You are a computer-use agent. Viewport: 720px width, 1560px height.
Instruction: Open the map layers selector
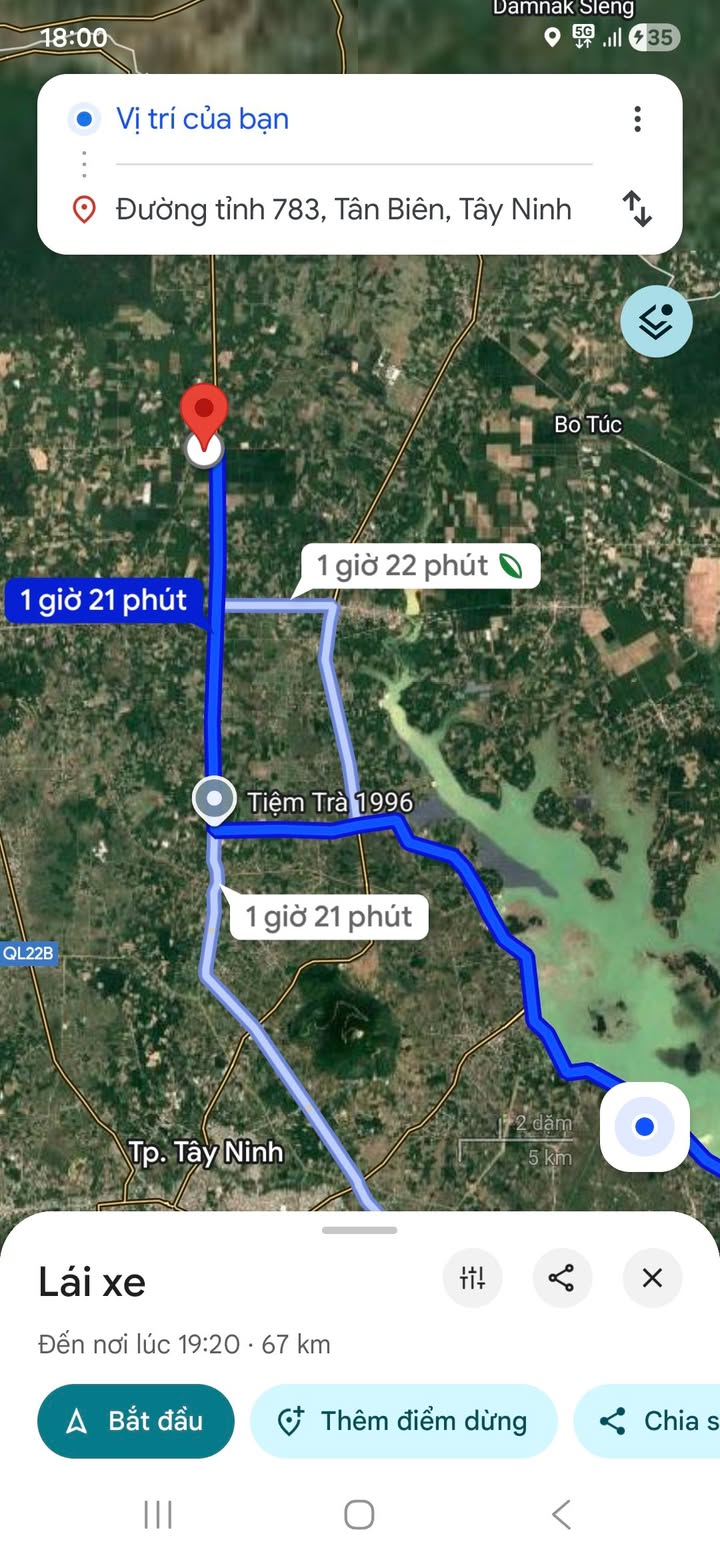pos(656,321)
